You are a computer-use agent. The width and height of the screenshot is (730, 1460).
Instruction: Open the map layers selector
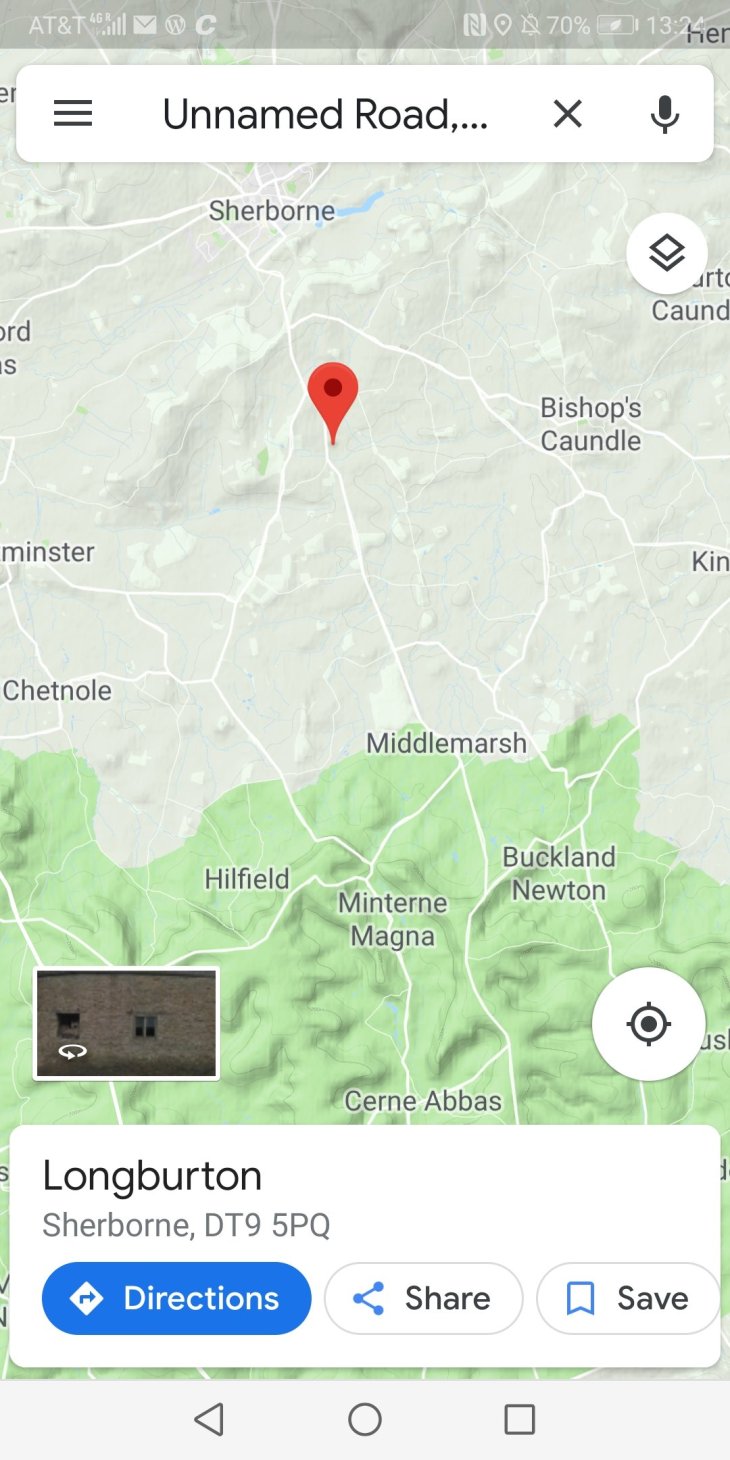click(666, 254)
